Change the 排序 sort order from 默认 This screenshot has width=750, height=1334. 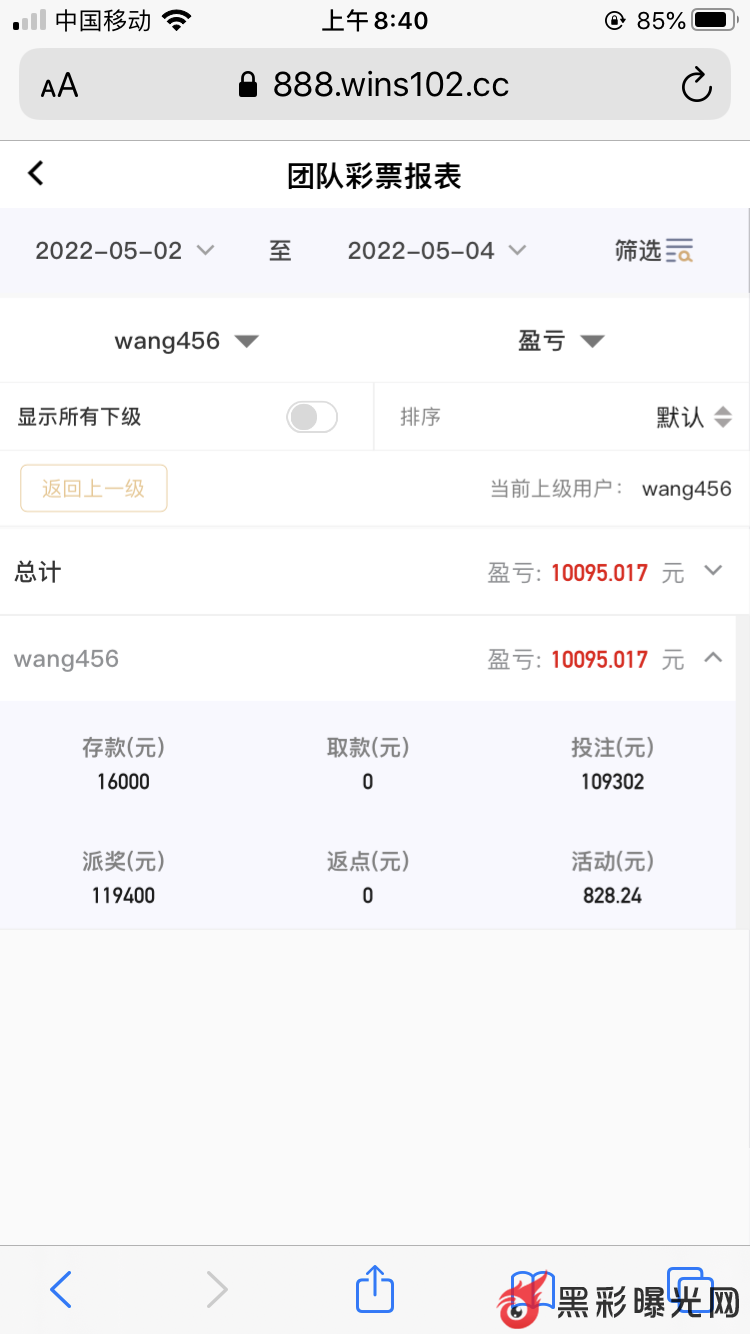pos(694,417)
